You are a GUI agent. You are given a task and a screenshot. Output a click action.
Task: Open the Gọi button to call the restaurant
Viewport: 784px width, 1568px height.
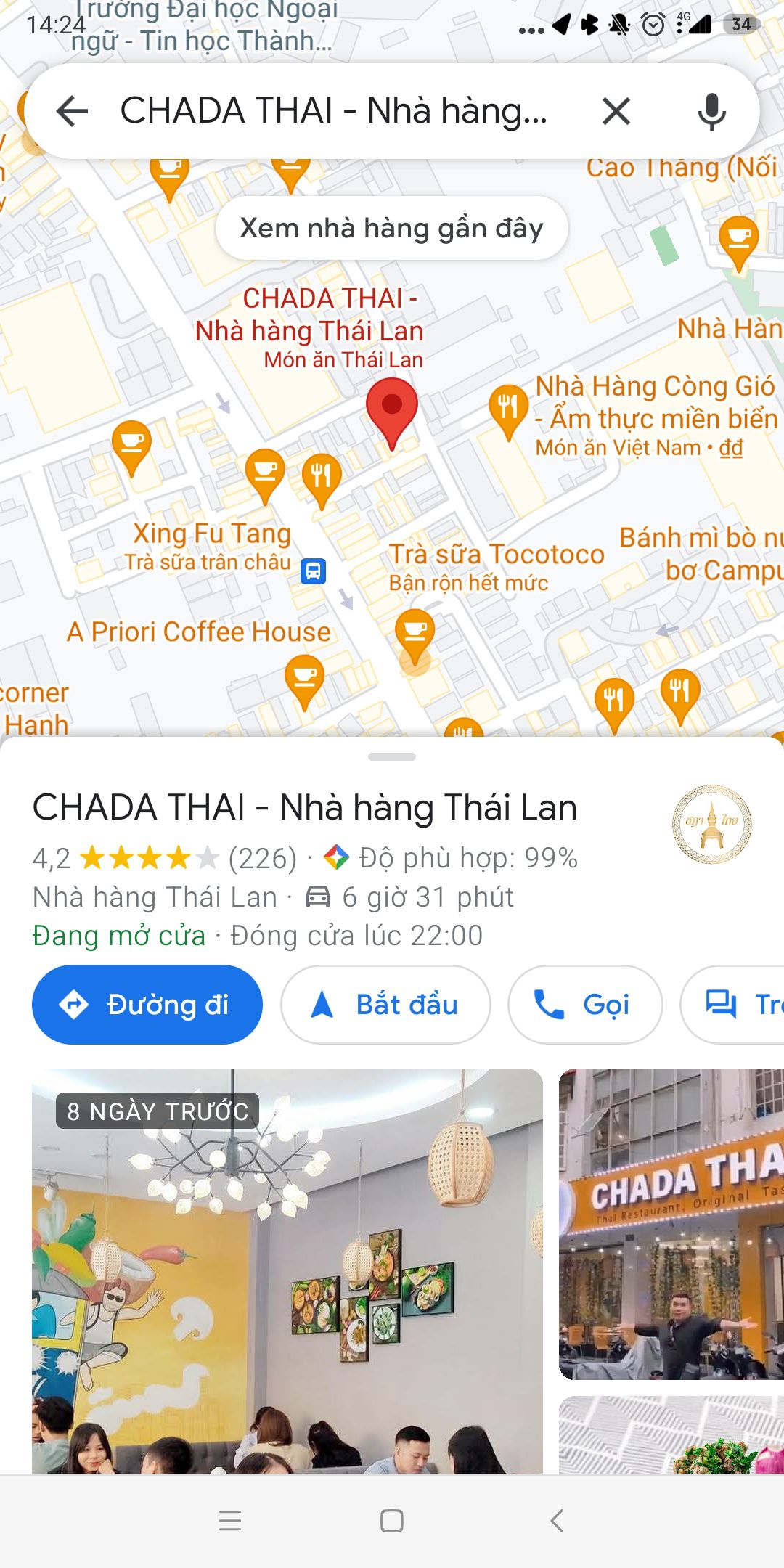[x=585, y=1005]
